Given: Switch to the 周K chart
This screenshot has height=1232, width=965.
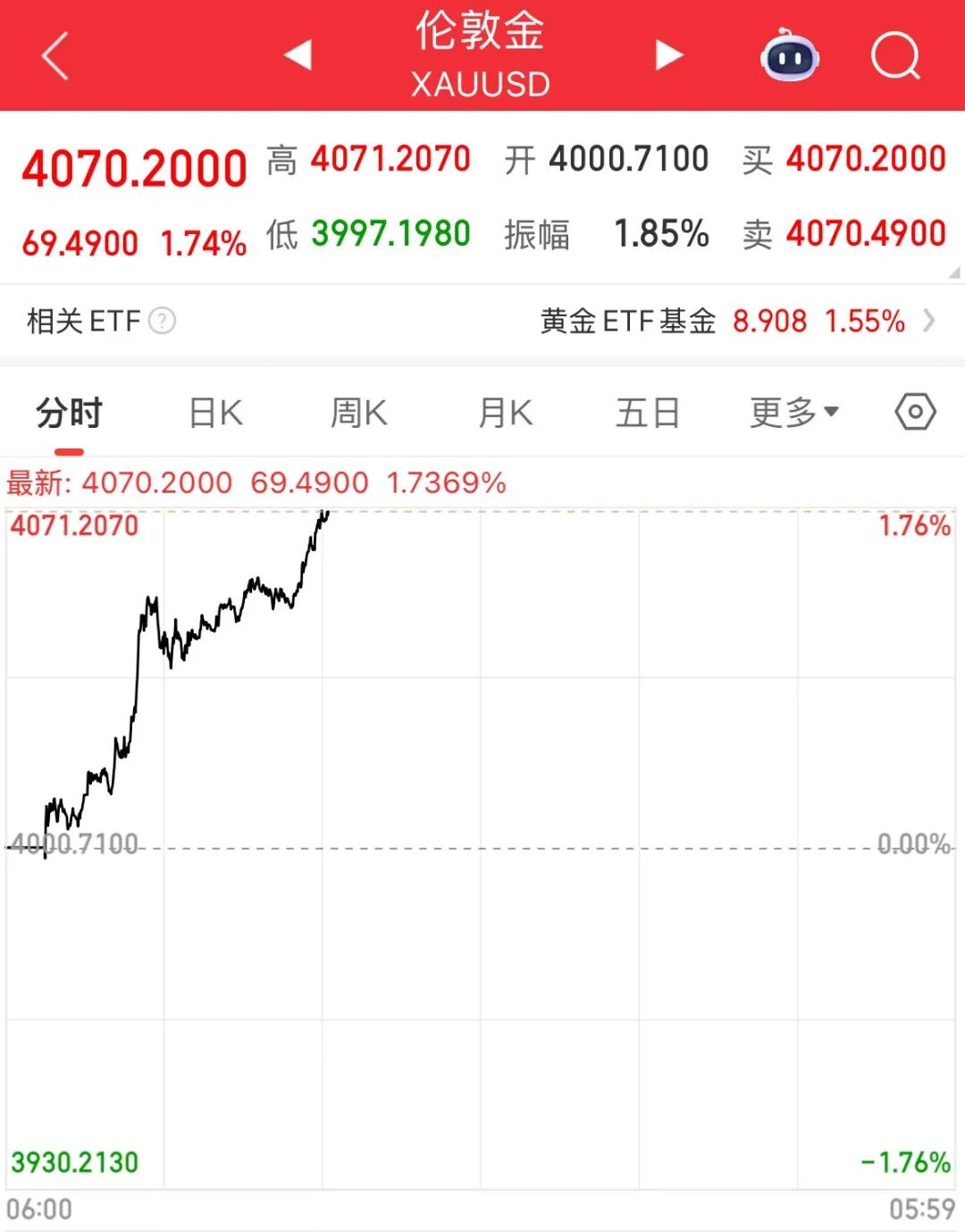Looking at the screenshot, I should [358, 414].
